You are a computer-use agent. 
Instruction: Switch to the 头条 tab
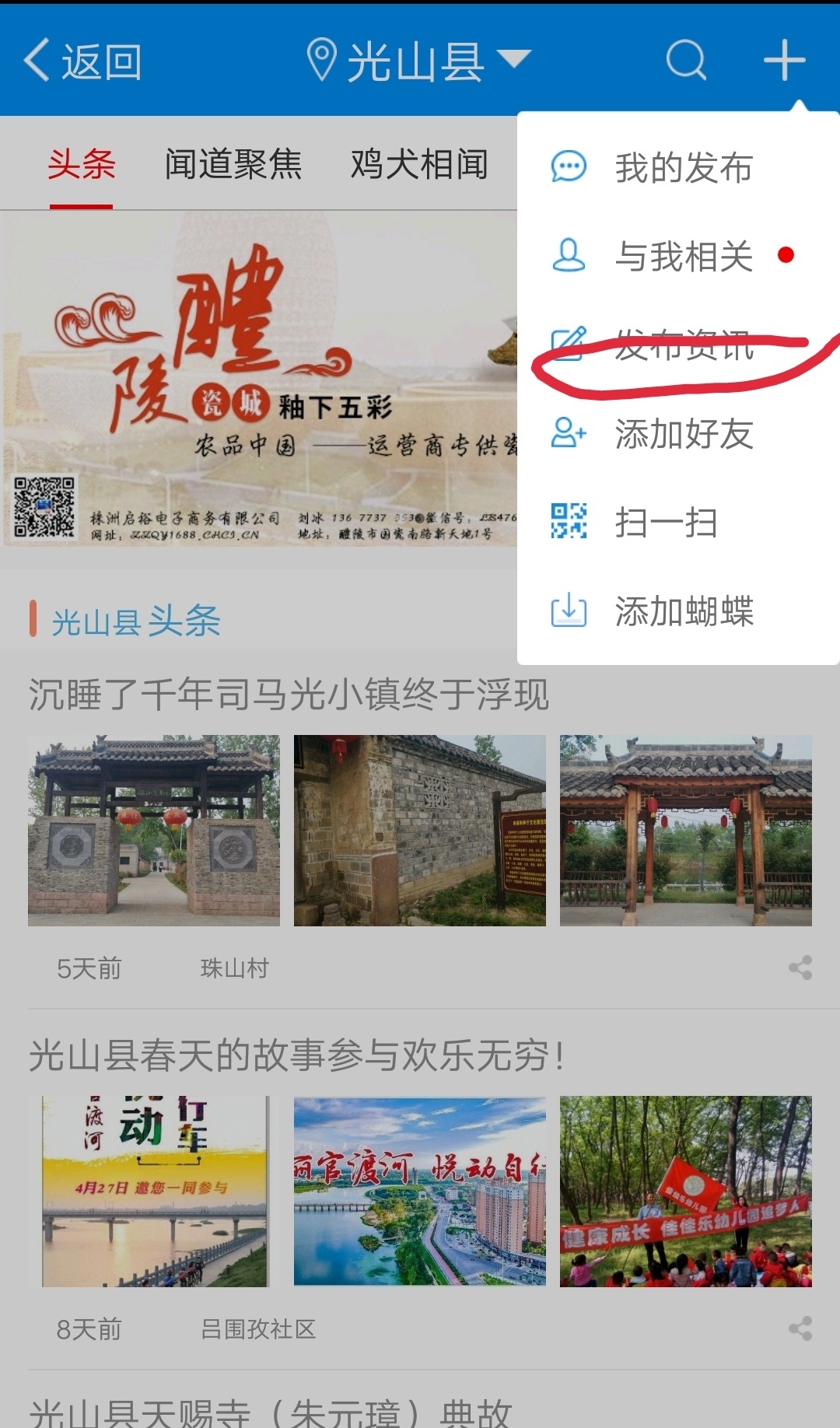(81, 165)
